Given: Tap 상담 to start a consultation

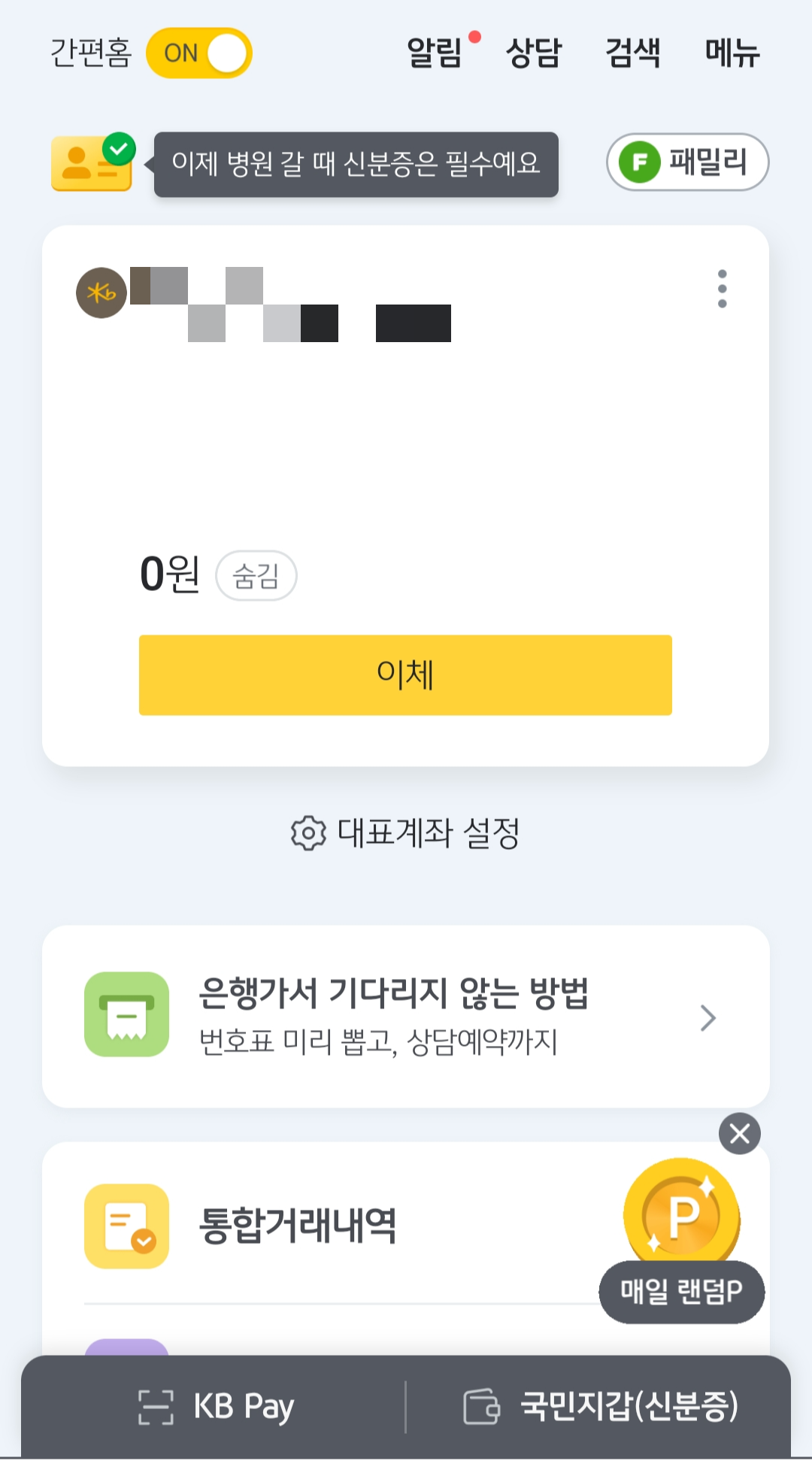Looking at the screenshot, I should point(535,53).
